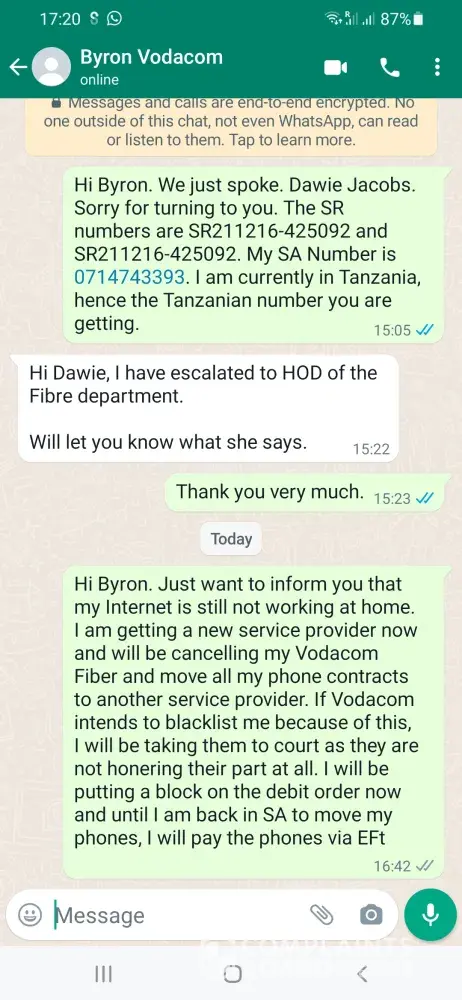This screenshot has height=1000, width=462.
Task: Open the camera to send a photo
Action: tap(371, 915)
